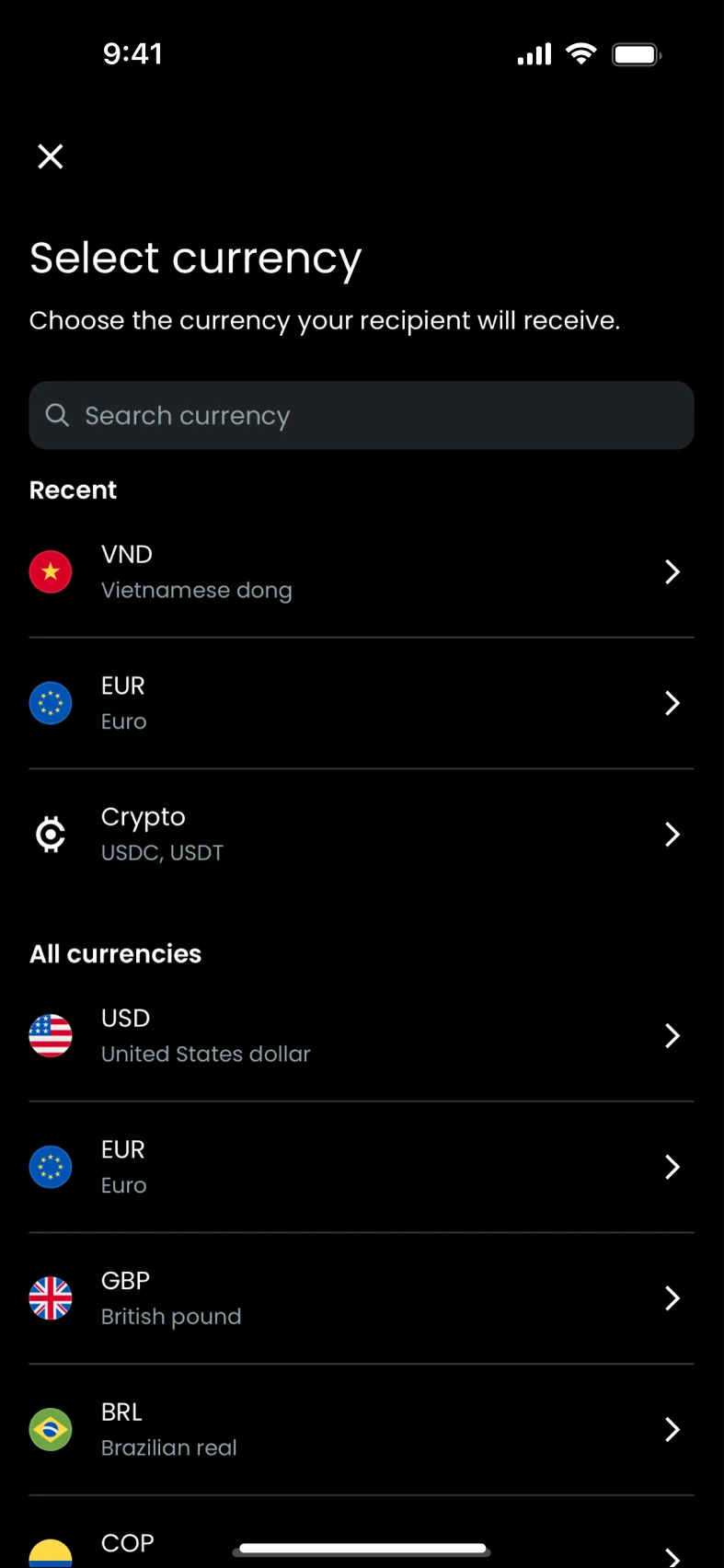Tap the Search currency field

click(362, 416)
